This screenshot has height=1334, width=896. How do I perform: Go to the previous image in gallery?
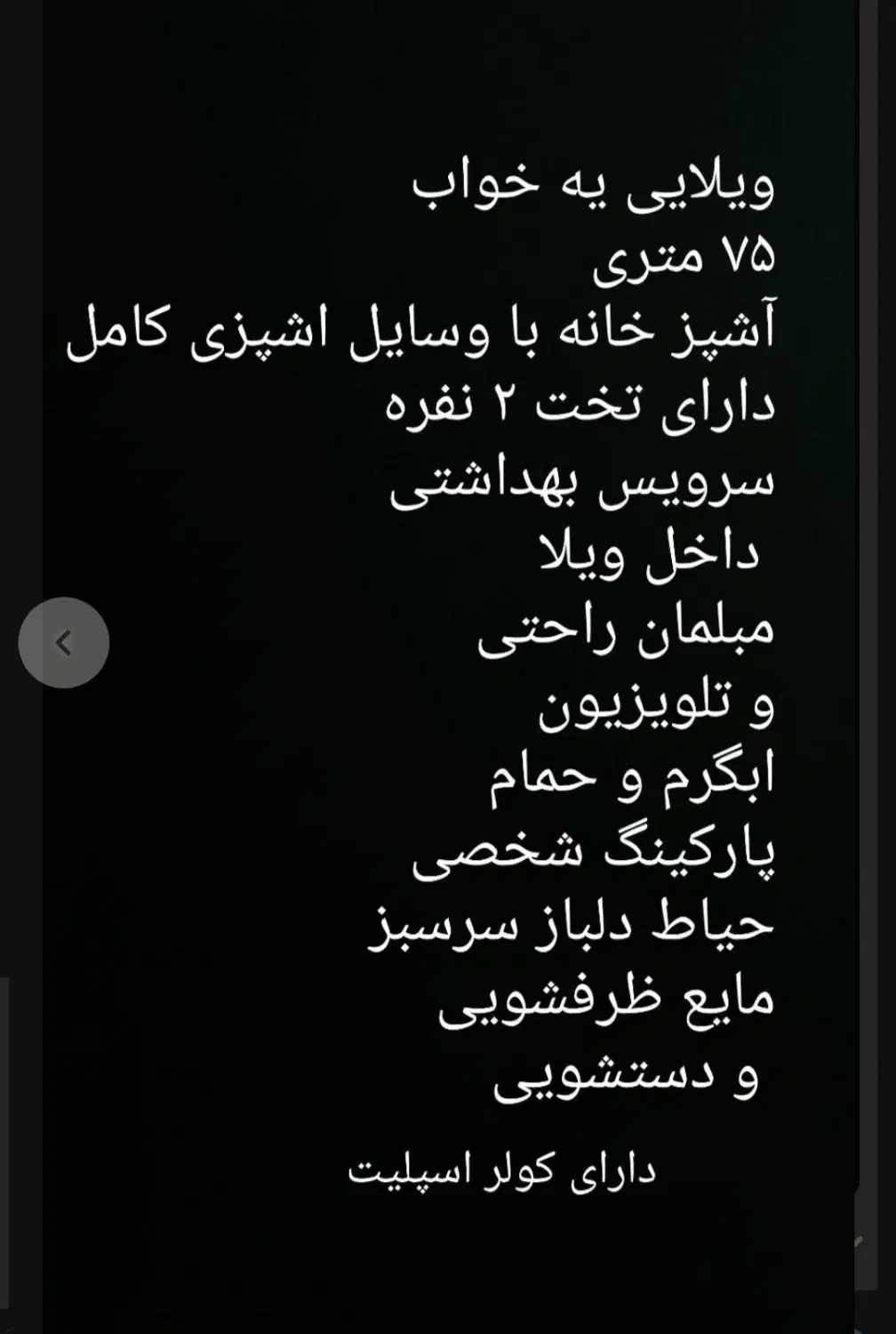(63, 642)
